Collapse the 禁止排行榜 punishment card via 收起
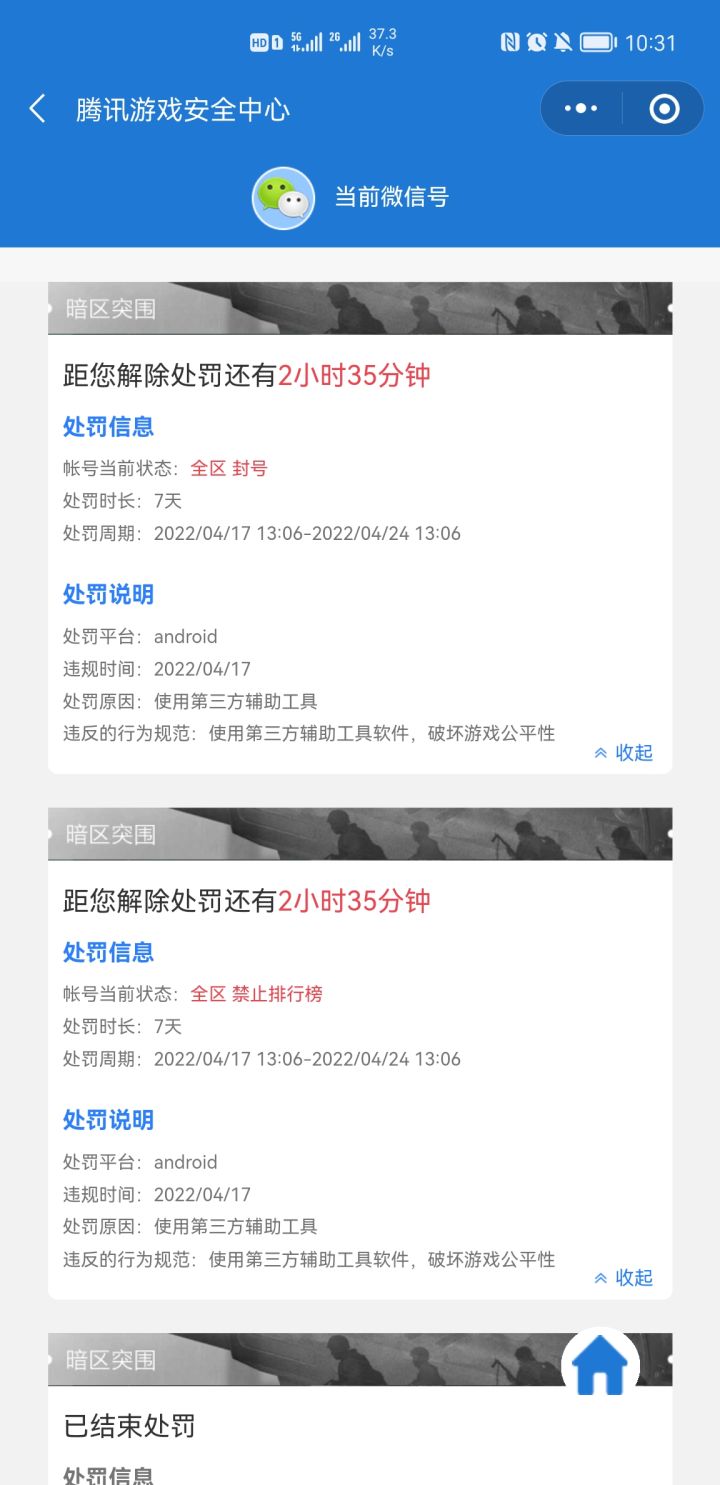Viewport: 720px width, 1485px height. click(x=623, y=1278)
